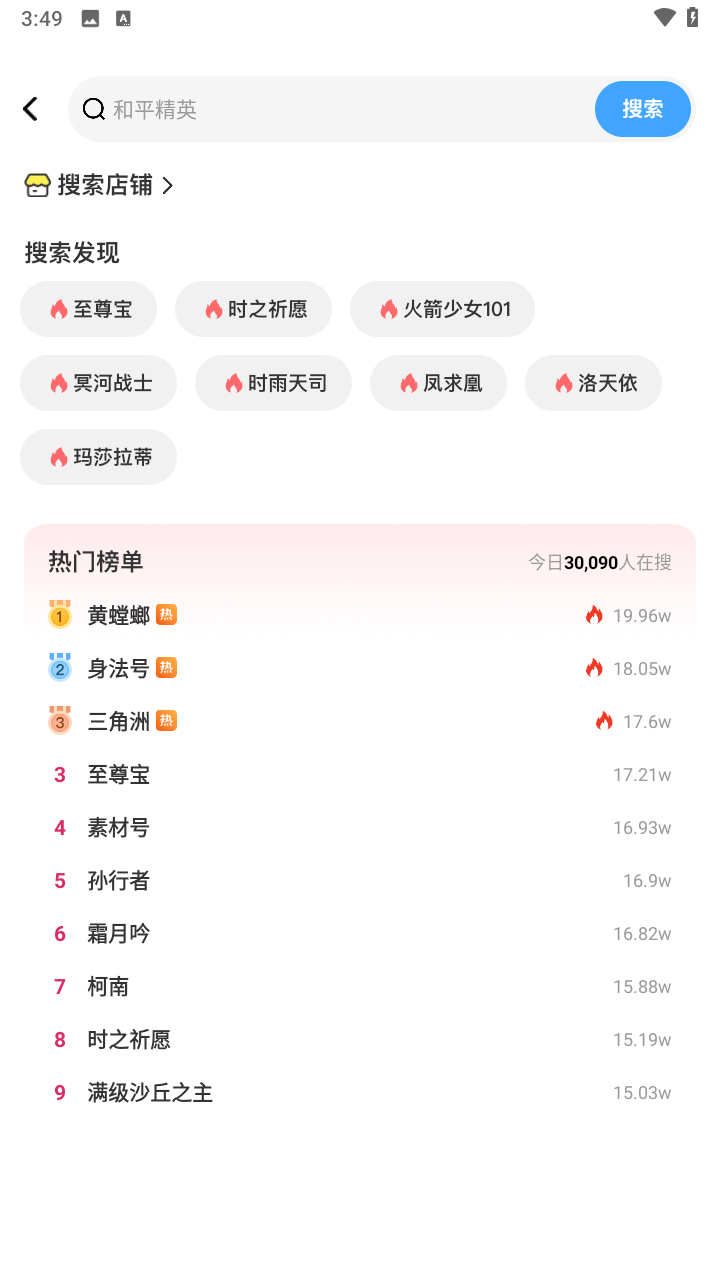This screenshot has width=720, height=1280.
Task: Click the bronze medal icon beside 三角洲
Action: 59,721
